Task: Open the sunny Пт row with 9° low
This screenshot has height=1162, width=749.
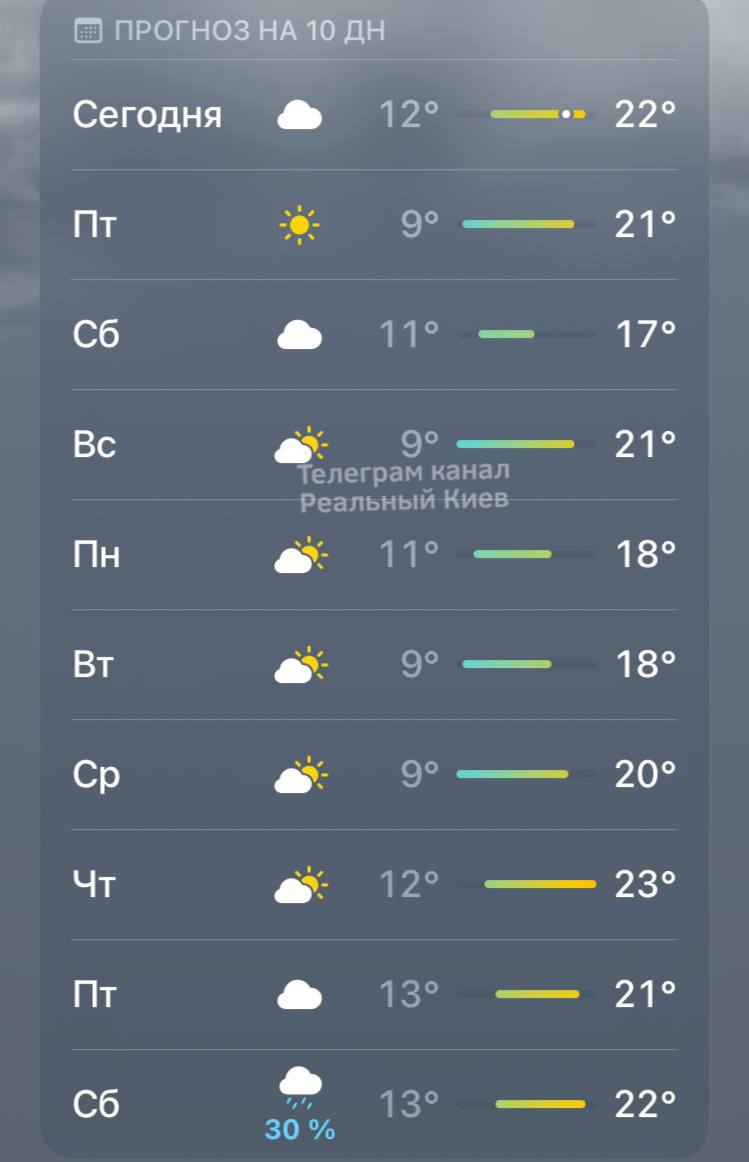Action: point(374,225)
